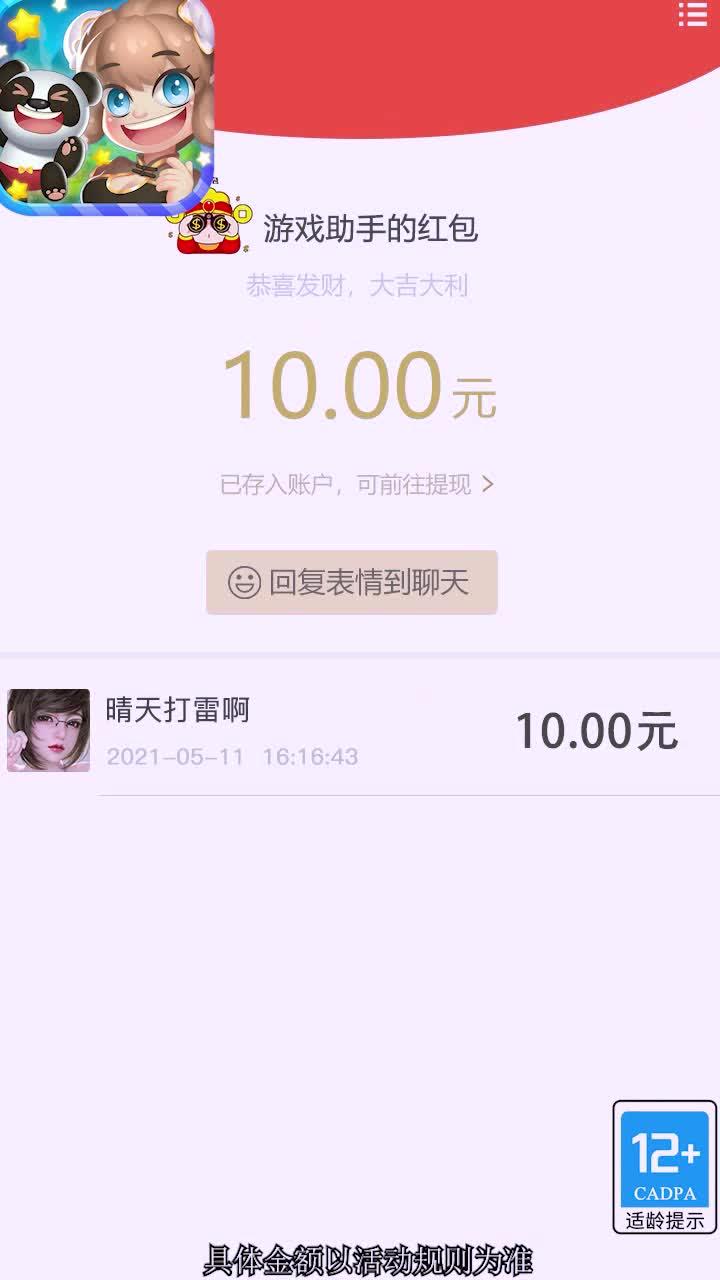This screenshot has height=1280, width=720.
Task: Click 晴天打雷啊's profile avatar
Action: point(47,731)
